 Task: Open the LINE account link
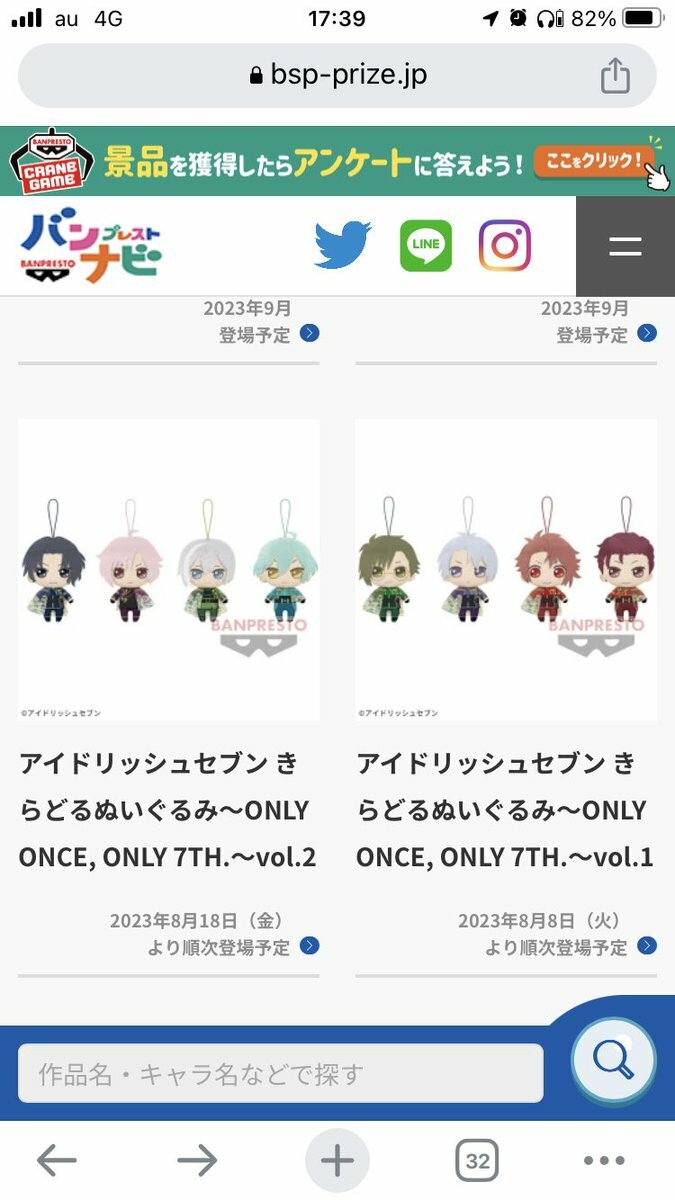coord(426,246)
